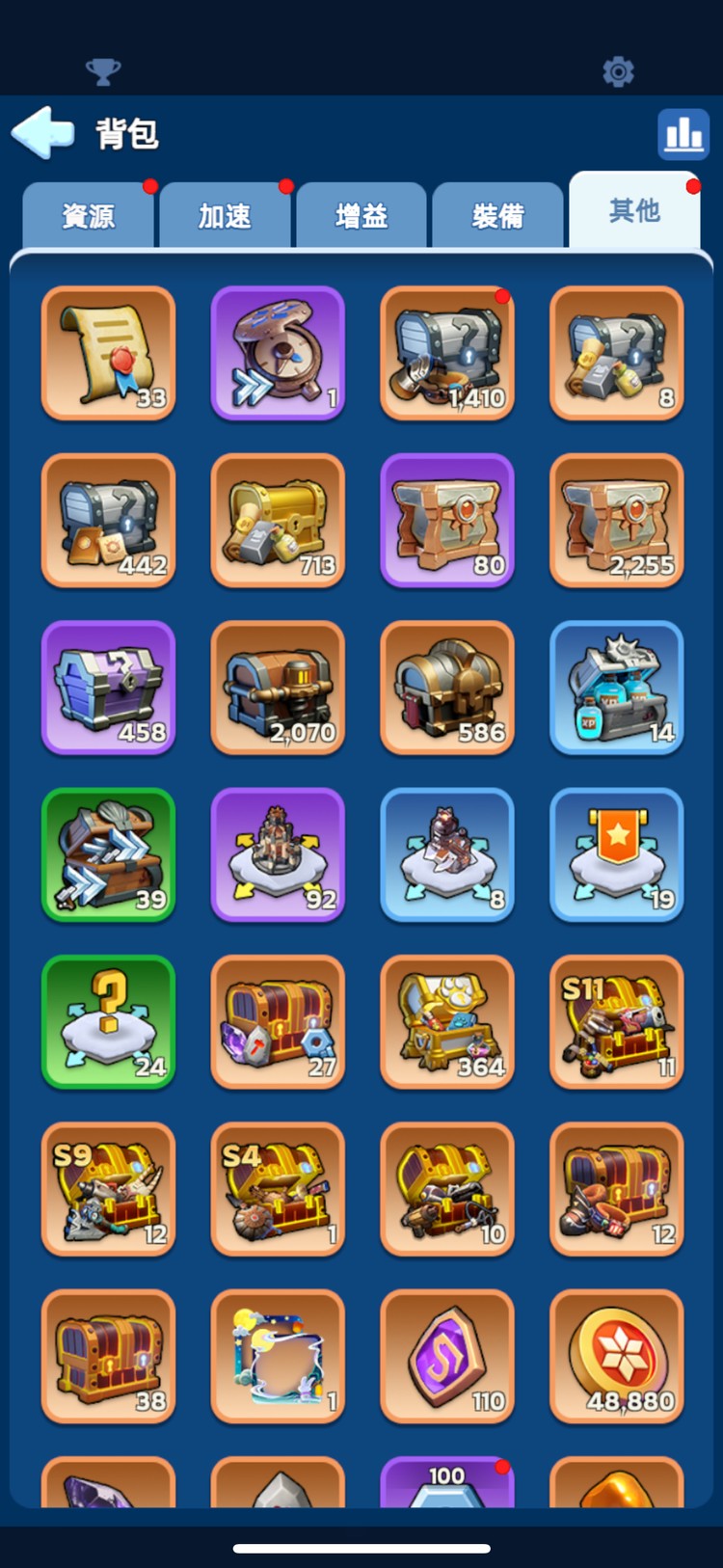723x1568 pixels.
Task: Open the settings gear icon
Action: click(x=618, y=71)
